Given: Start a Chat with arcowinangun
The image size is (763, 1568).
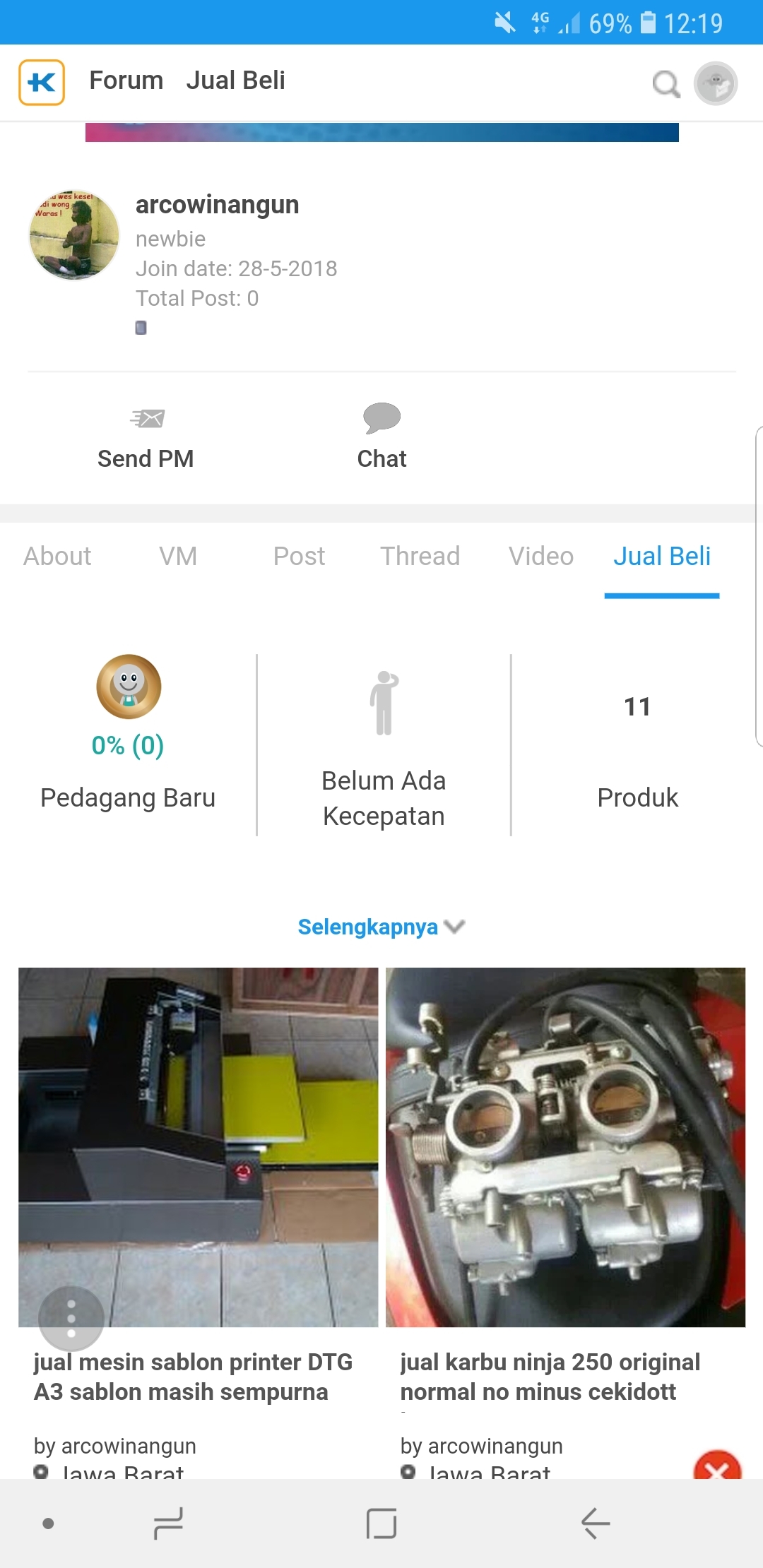Looking at the screenshot, I should coord(381,436).
